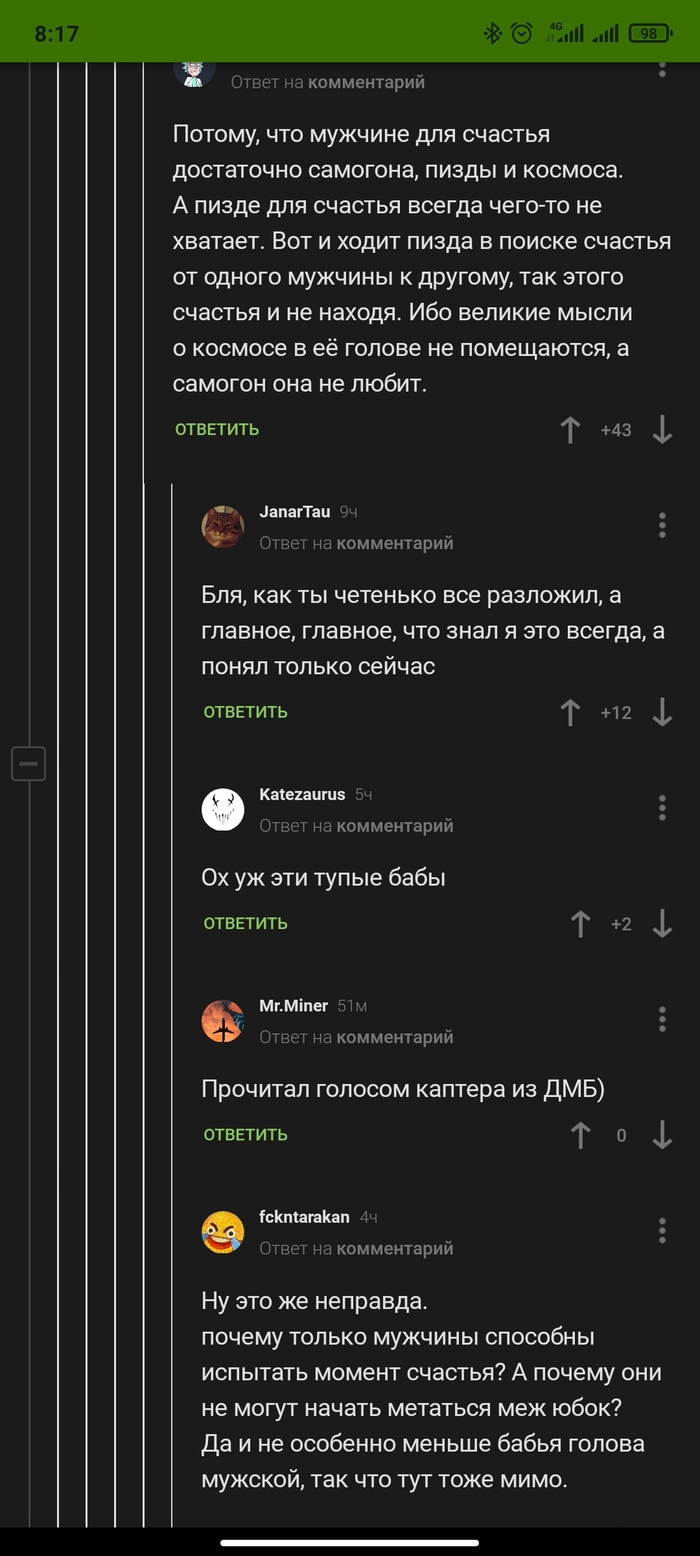Reply to JanarTau's comment

tap(245, 712)
